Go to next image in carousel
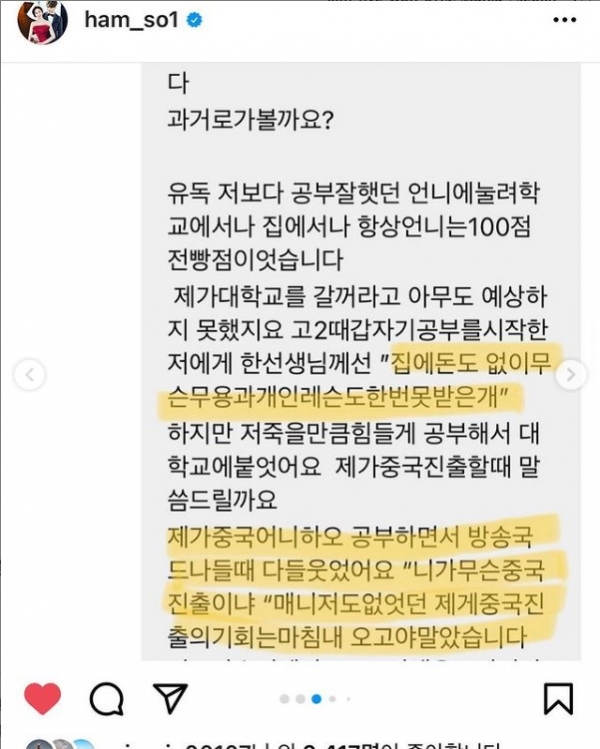The width and height of the screenshot is (600, 749). coord(571,375)
